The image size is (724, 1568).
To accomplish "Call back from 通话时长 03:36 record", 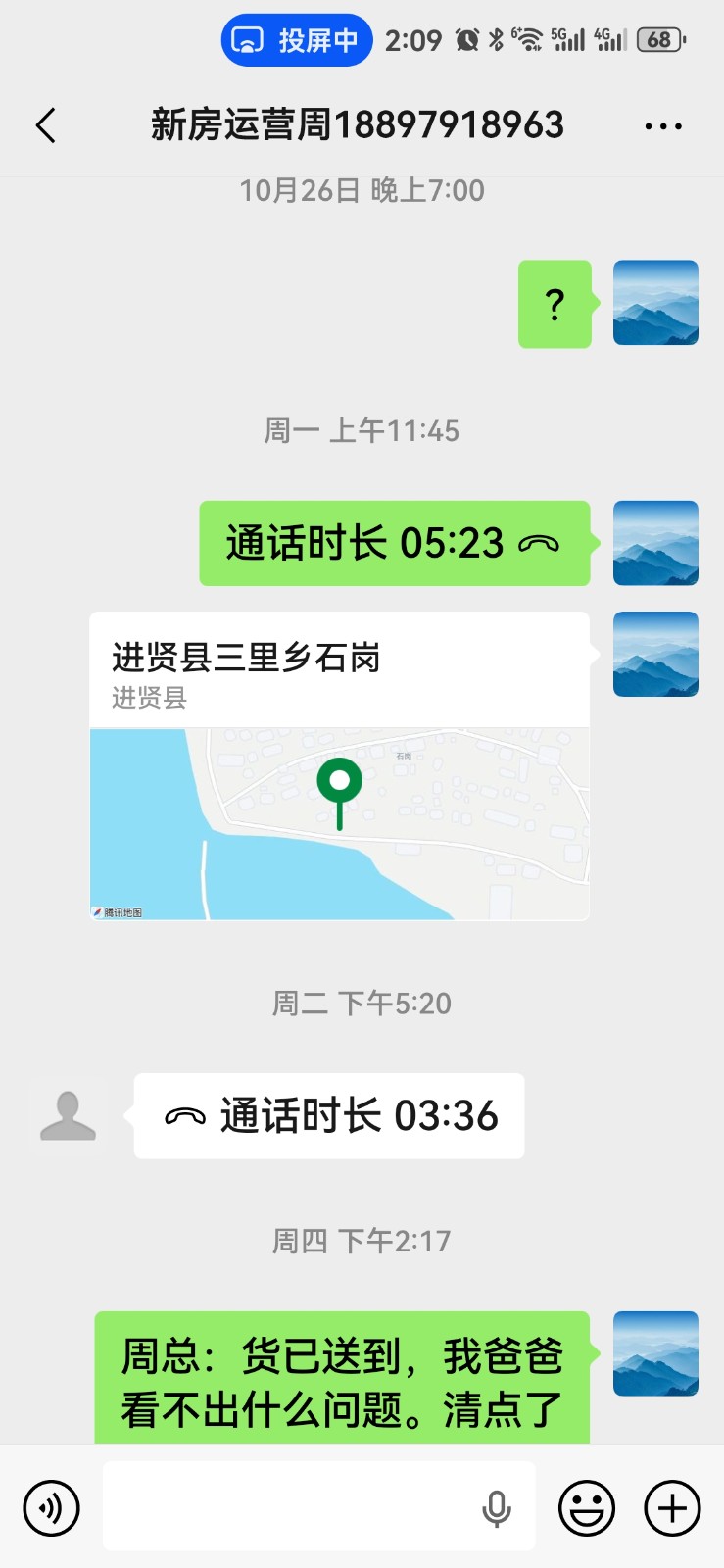I will pos(329,1116).
